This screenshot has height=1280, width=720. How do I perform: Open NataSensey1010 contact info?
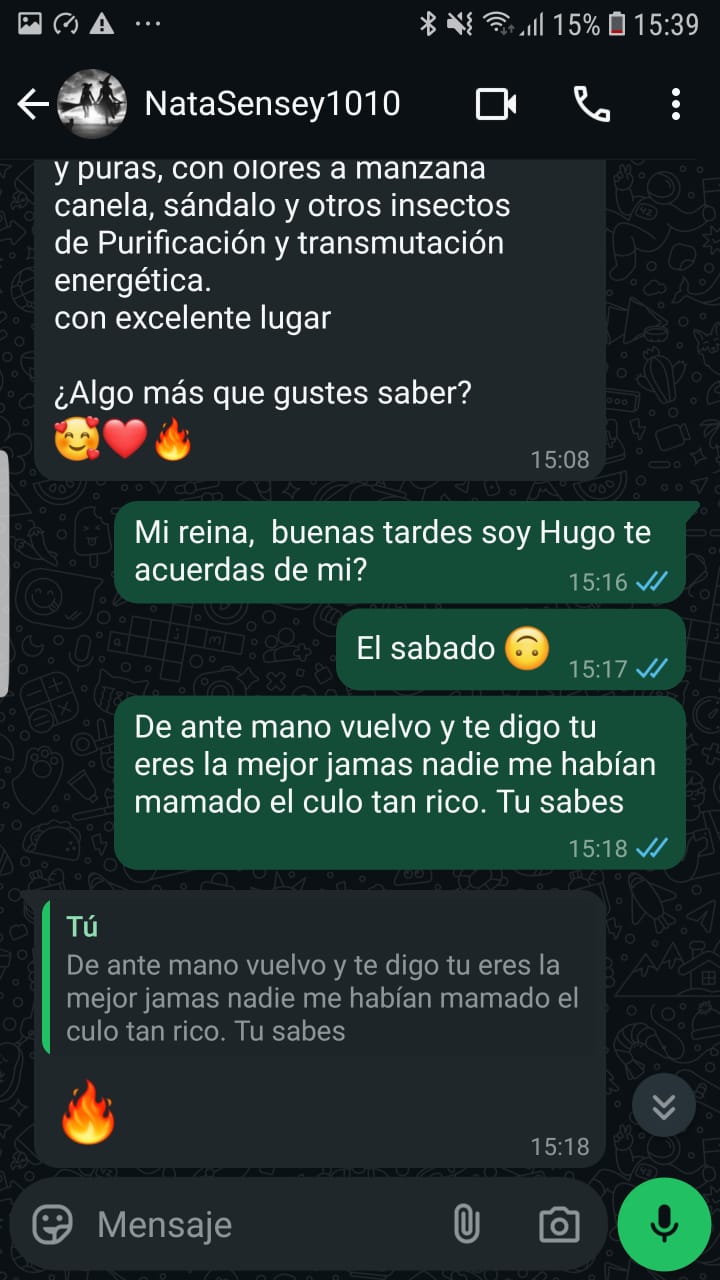pos(272,104)
